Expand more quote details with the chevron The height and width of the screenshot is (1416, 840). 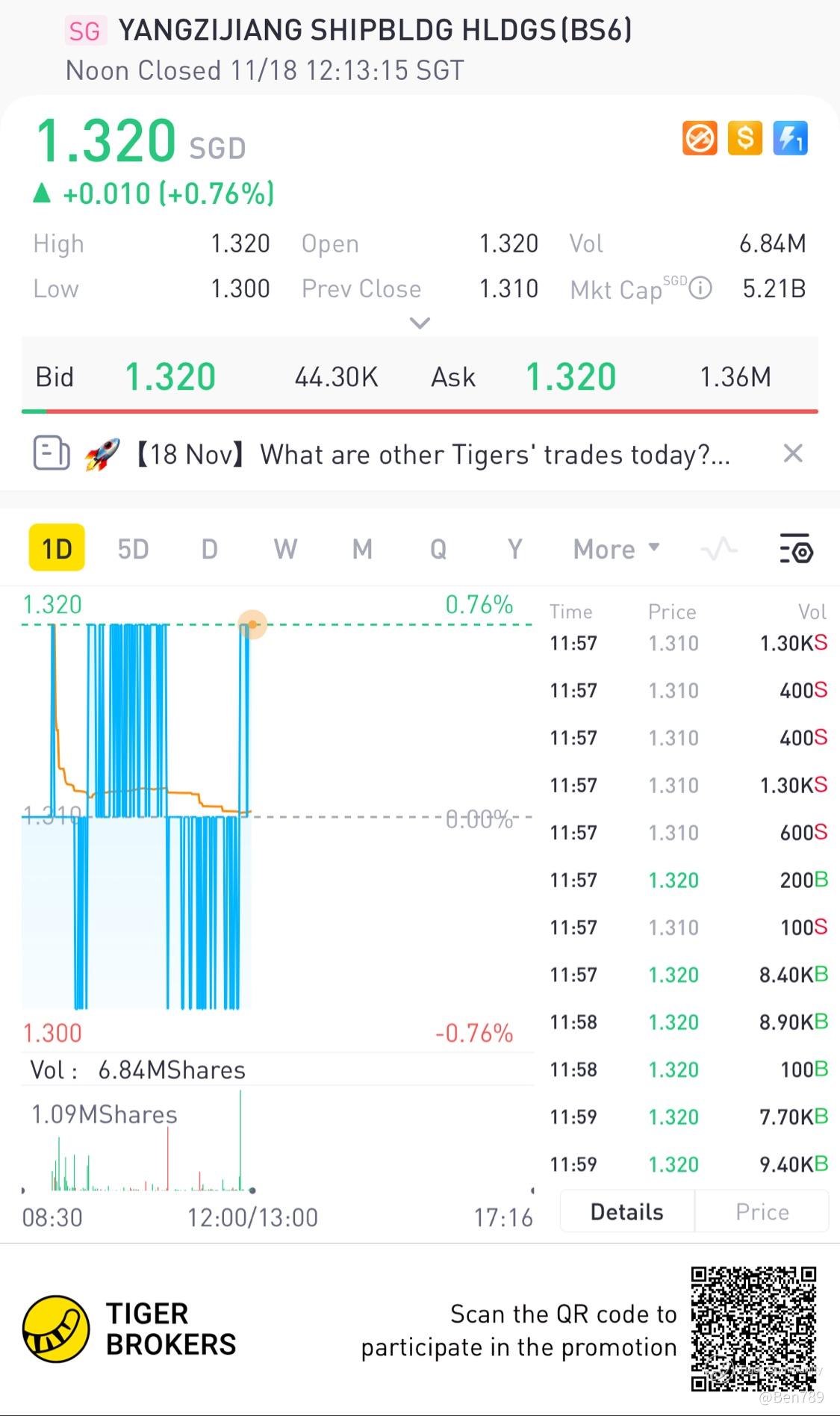tap(420, 323)
